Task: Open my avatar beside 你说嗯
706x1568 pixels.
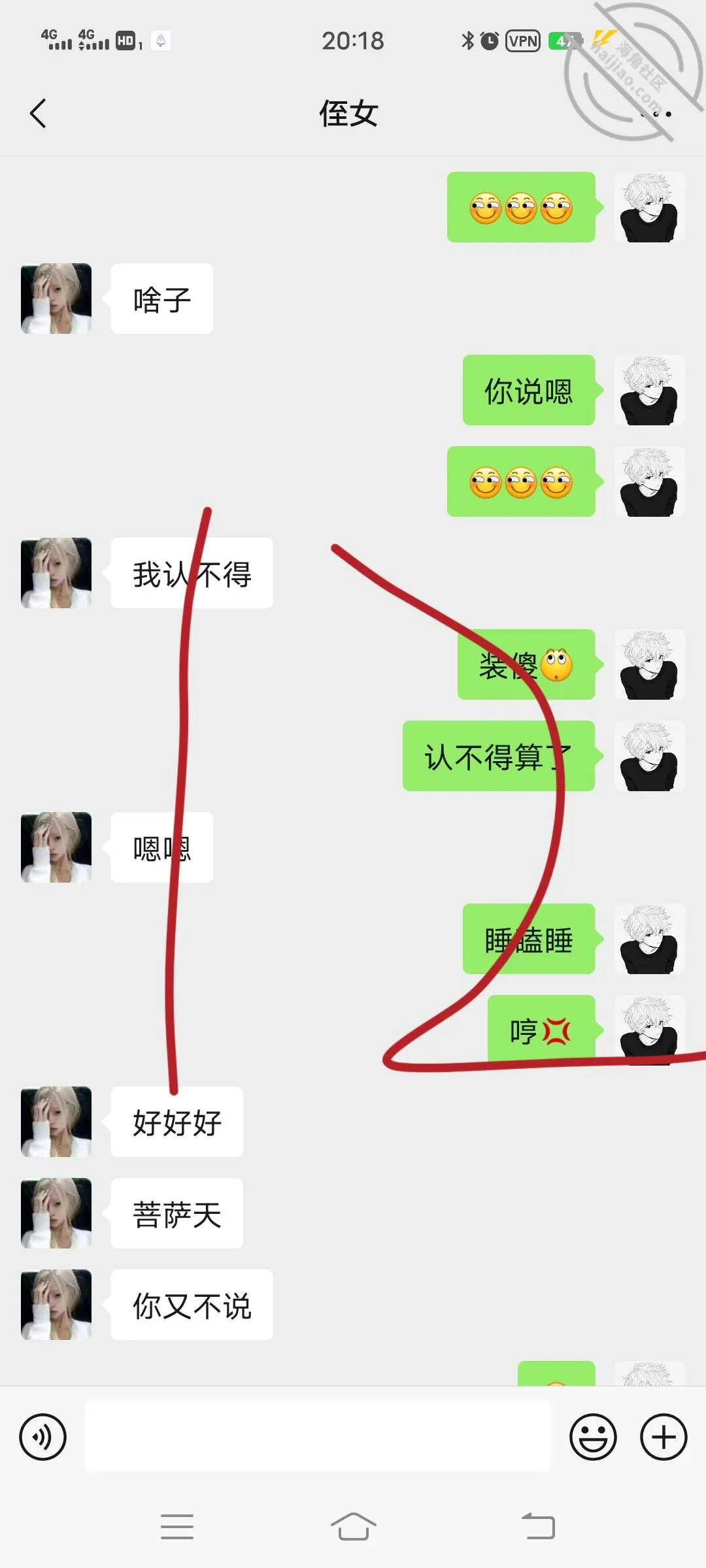Action: 649,390
